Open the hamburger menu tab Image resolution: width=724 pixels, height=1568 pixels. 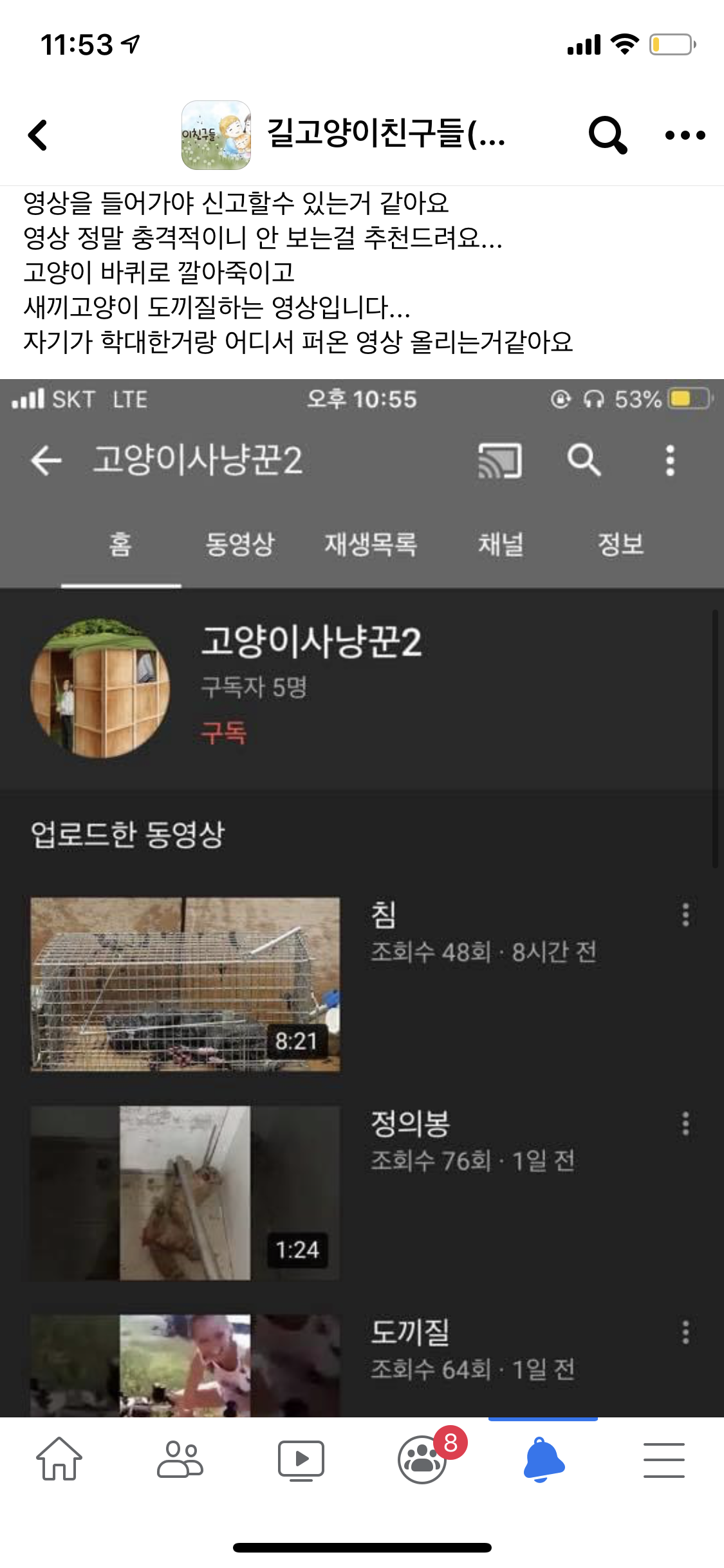coord(664,1459)
